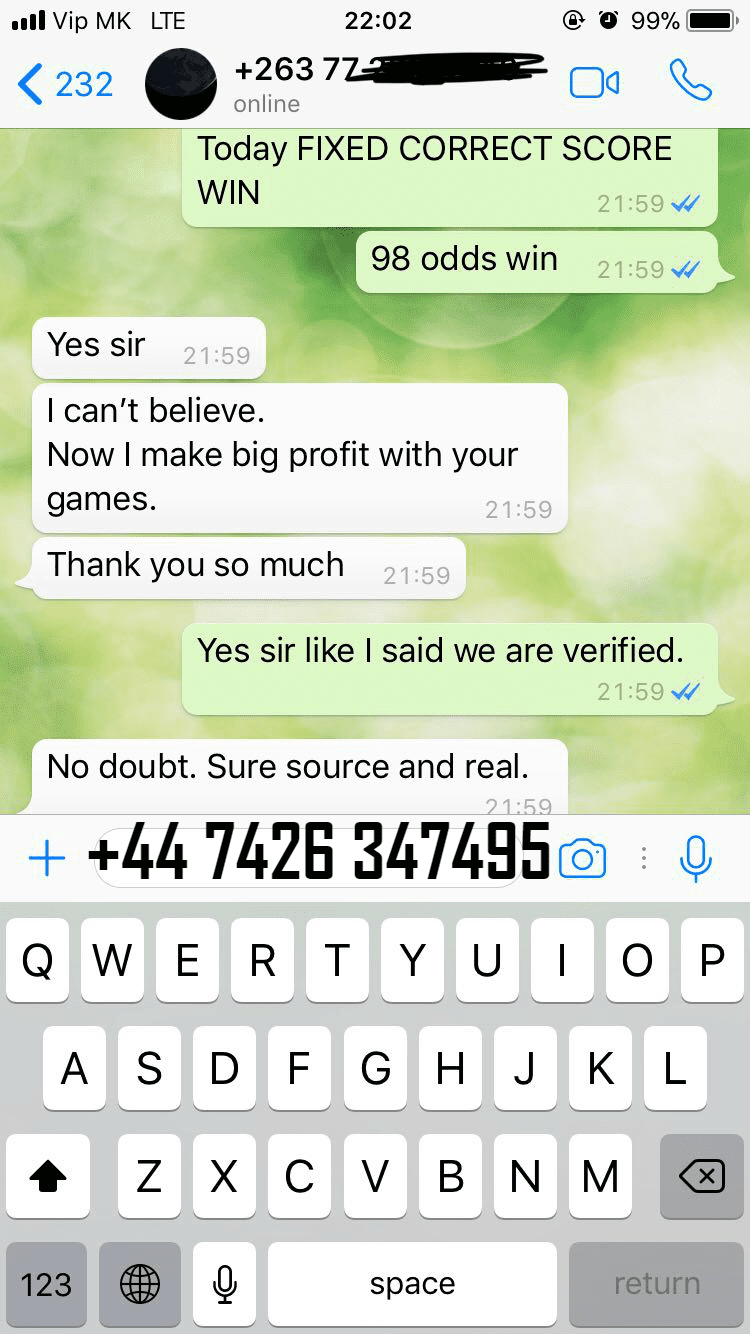
Task: Switch keyboard to numbers with 123 key
Action: (x=46, y=1285)
